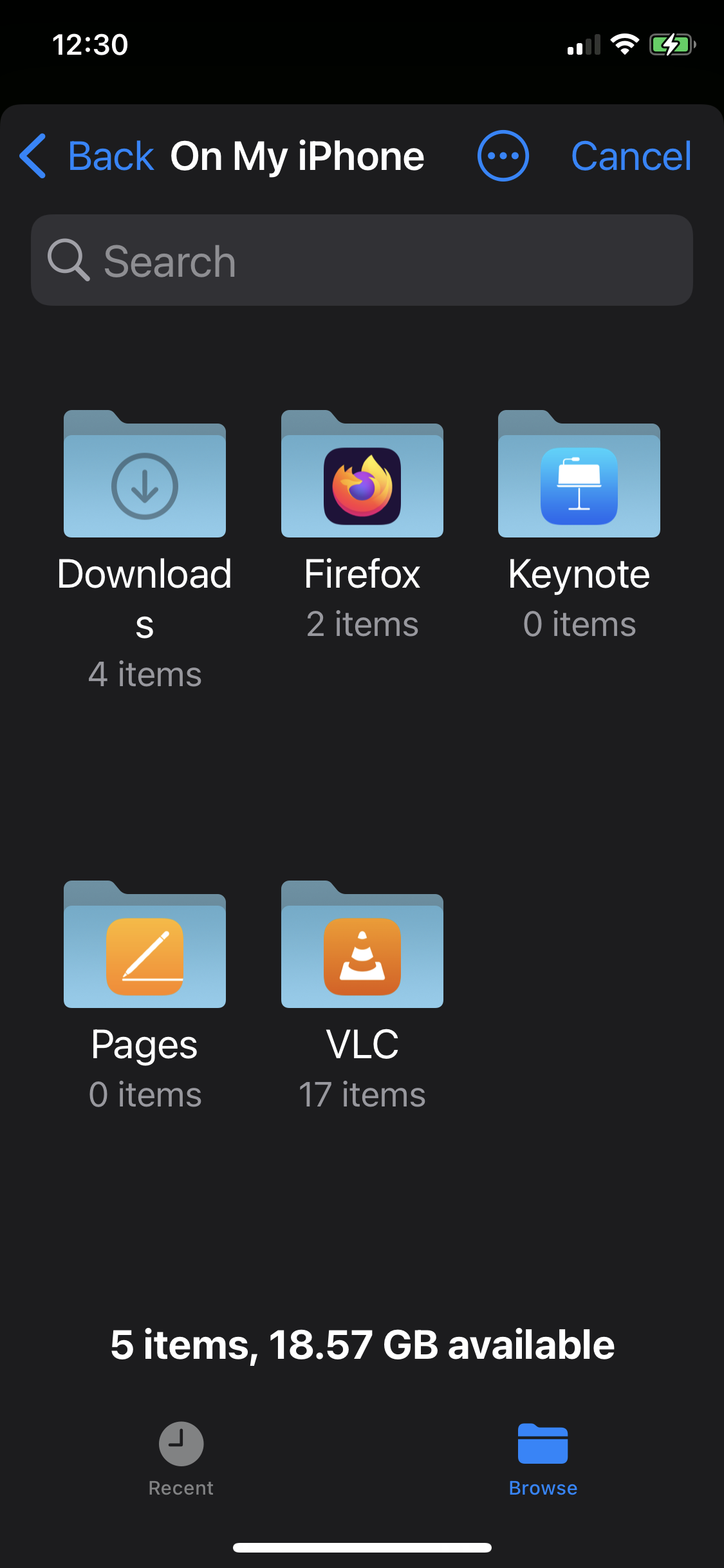Cancel the file picker
This screenshot has width=724, height=1568.
(631, 156)
